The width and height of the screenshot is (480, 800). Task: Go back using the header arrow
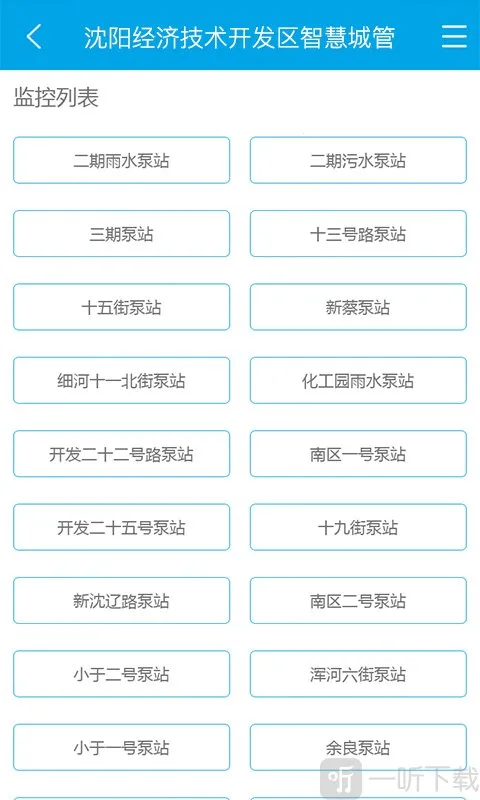[x=34, y=37]
